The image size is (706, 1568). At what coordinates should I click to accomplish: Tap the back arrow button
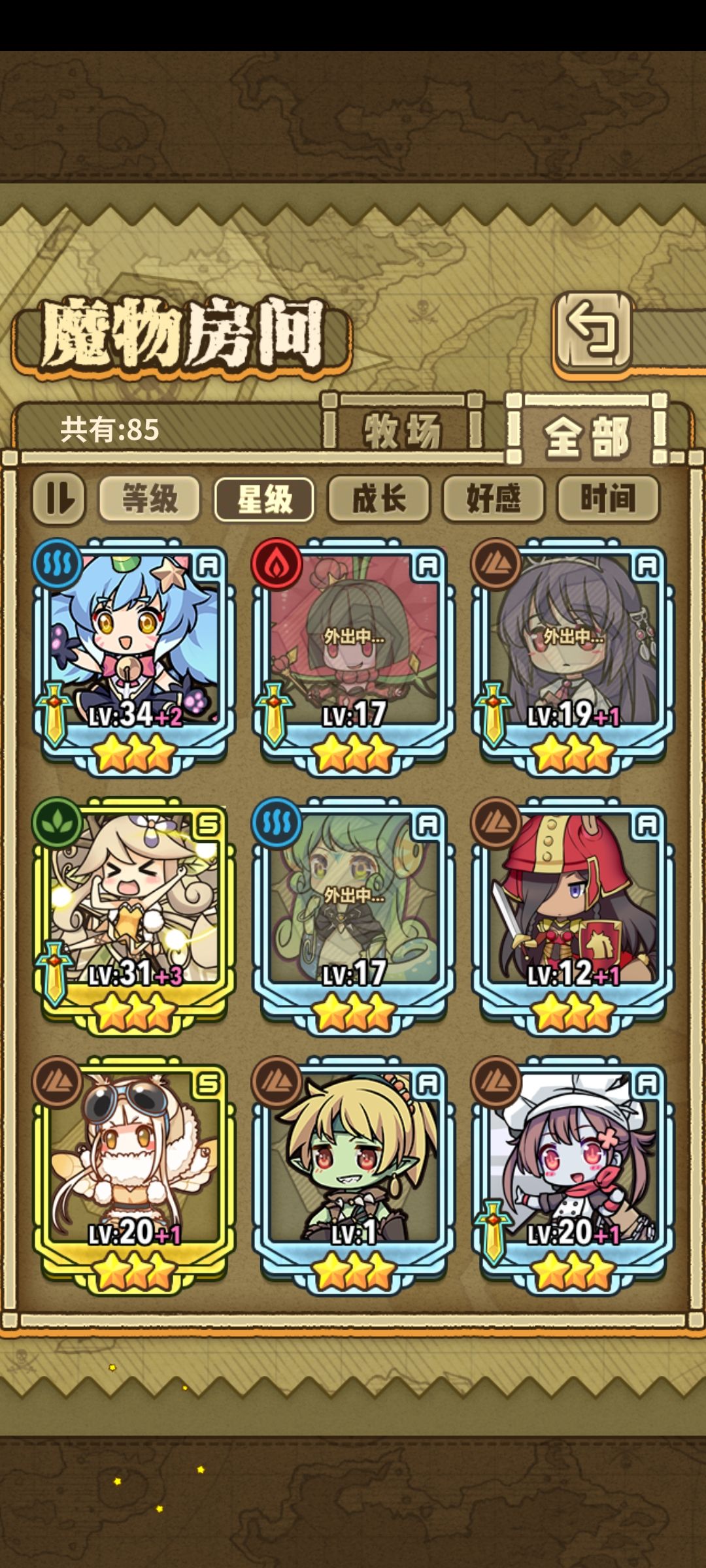(x=592, y=333)
